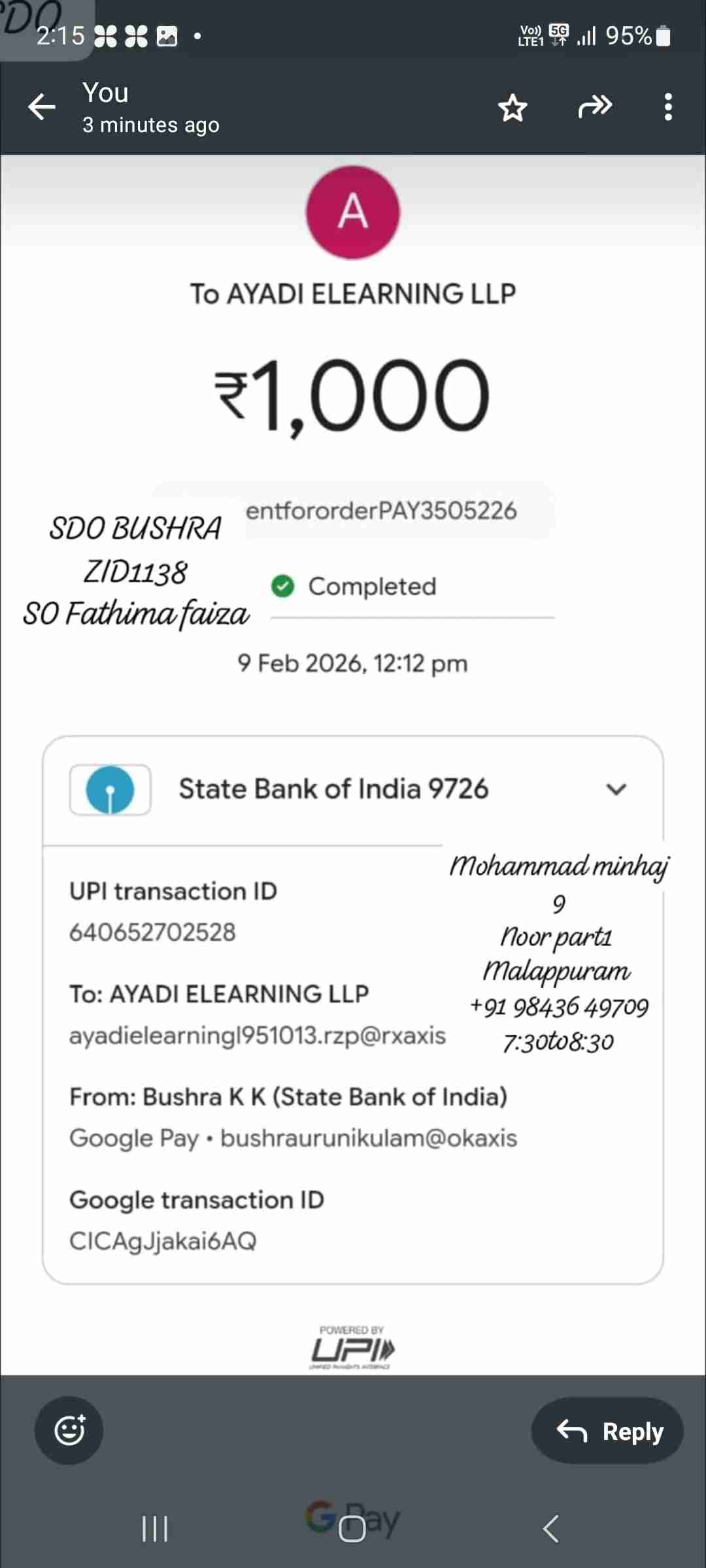Screen dimensions: 706x1568
Task: Star this image message
Action: [513, 108]
